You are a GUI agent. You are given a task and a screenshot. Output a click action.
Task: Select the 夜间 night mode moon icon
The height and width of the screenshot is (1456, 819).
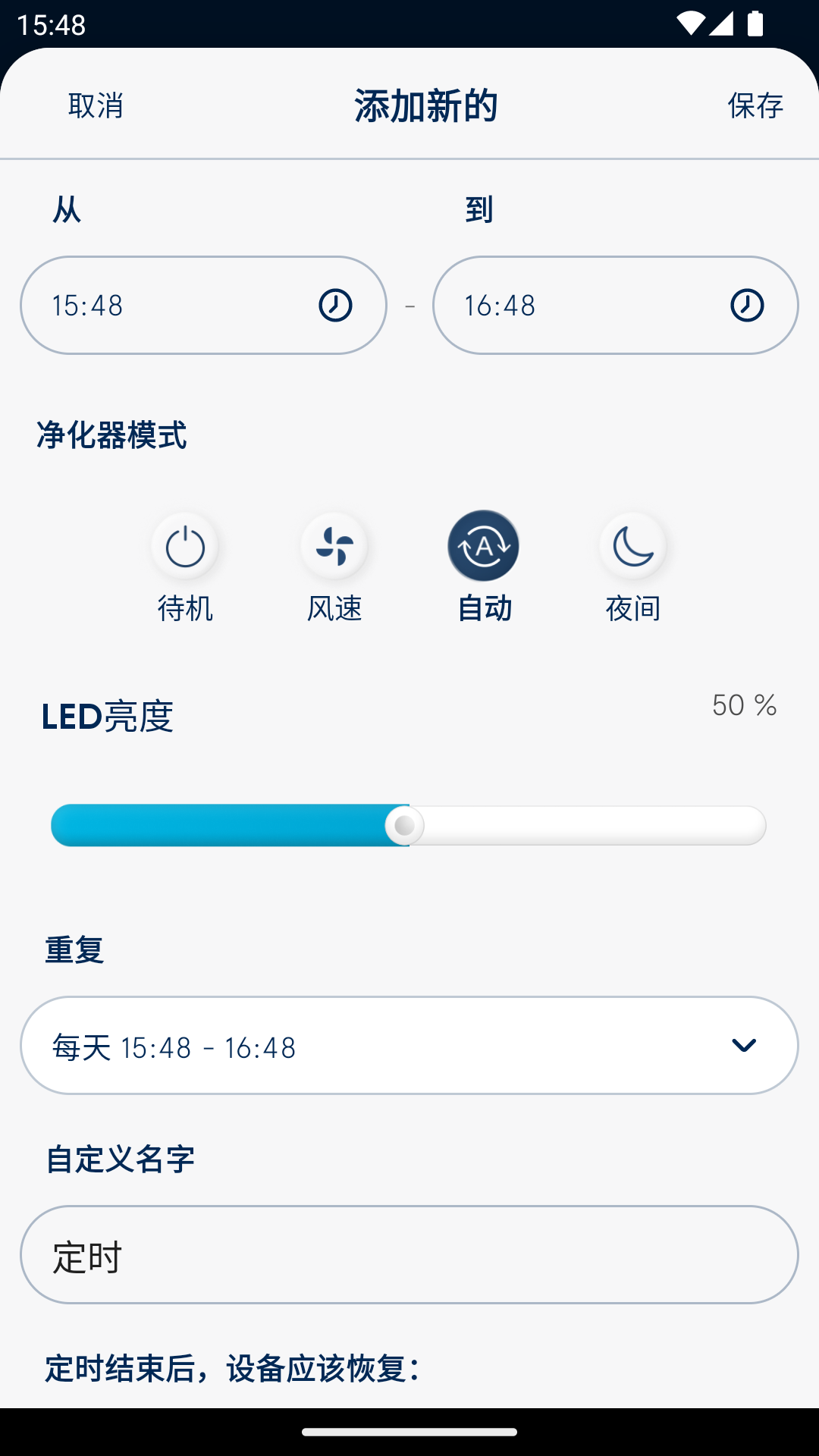[632, 545]
